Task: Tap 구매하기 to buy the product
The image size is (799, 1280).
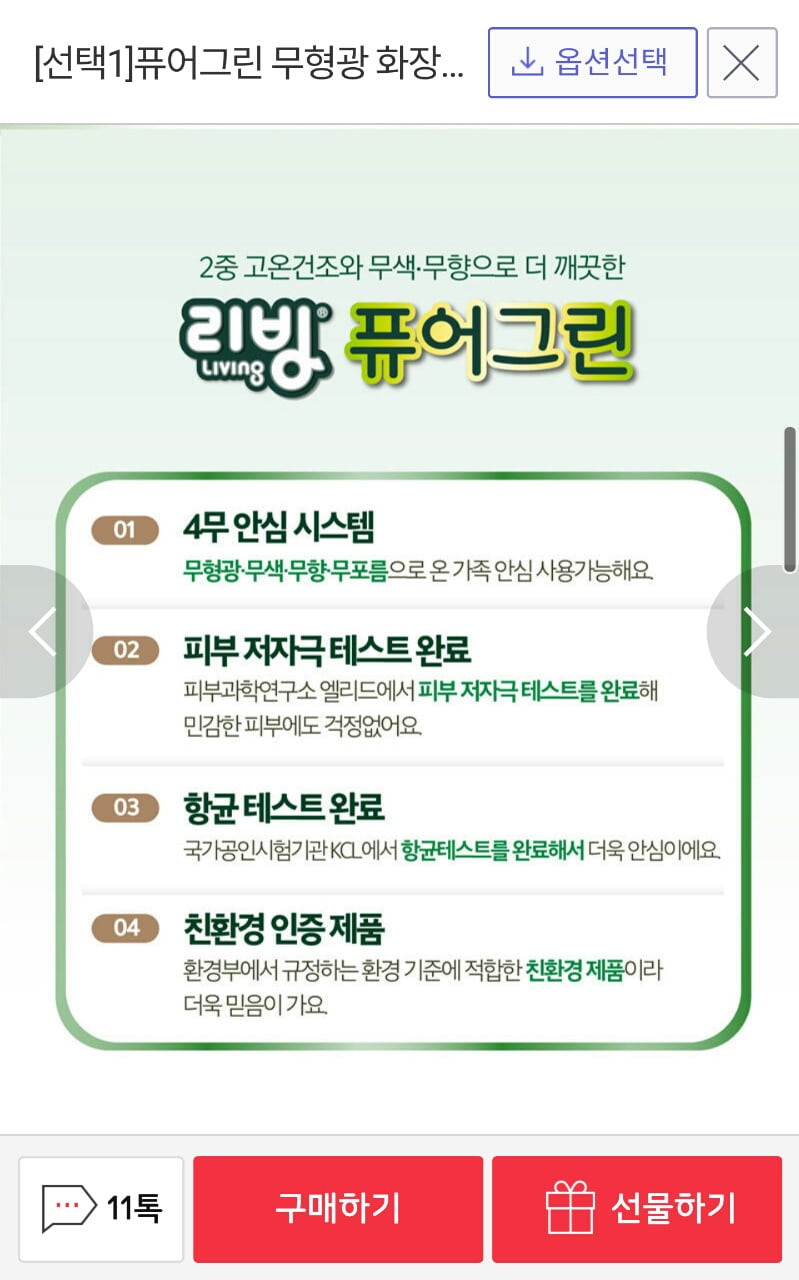Action: point(338,1209)
